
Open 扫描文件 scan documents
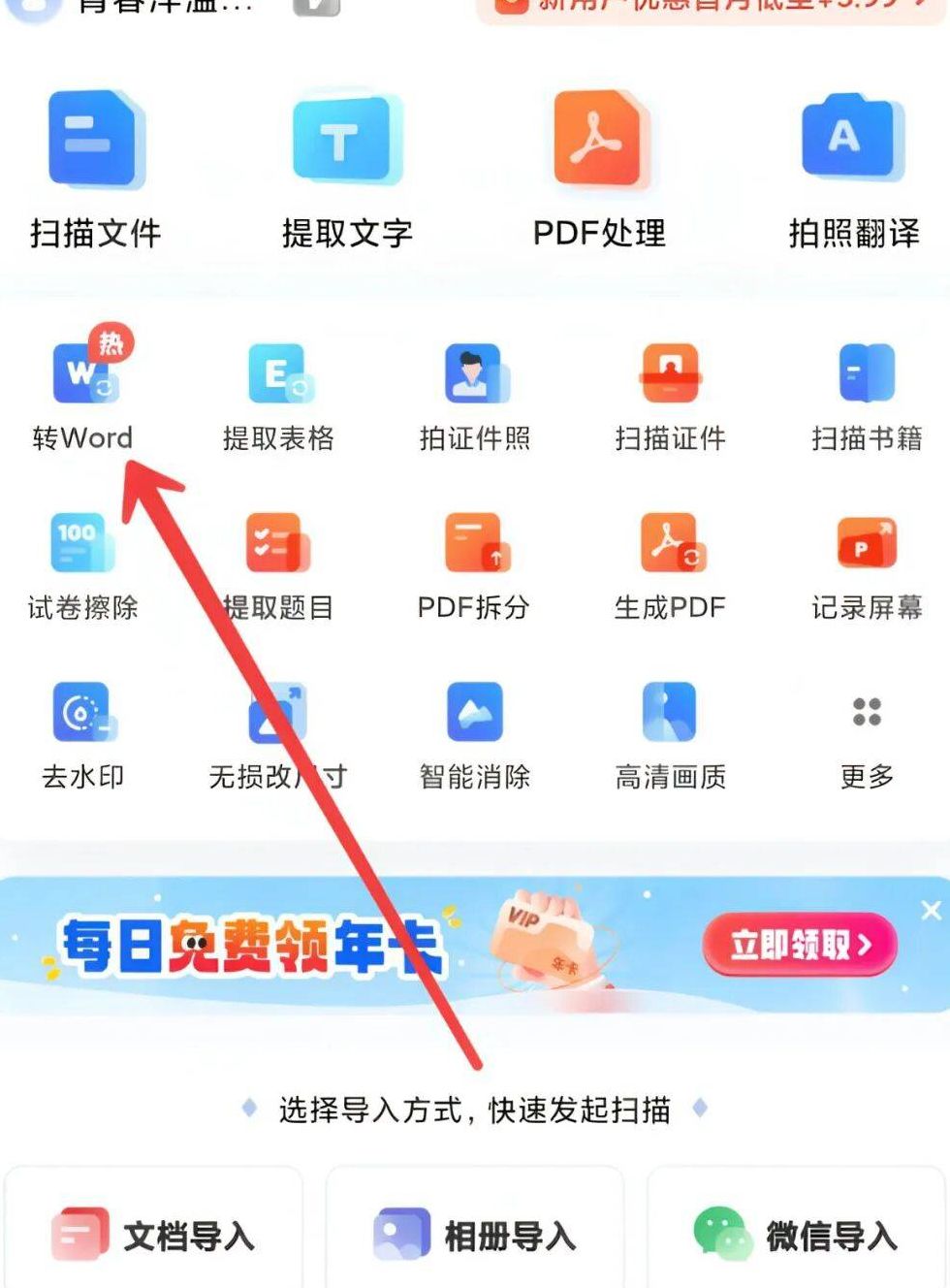click(x=95, y=167)
